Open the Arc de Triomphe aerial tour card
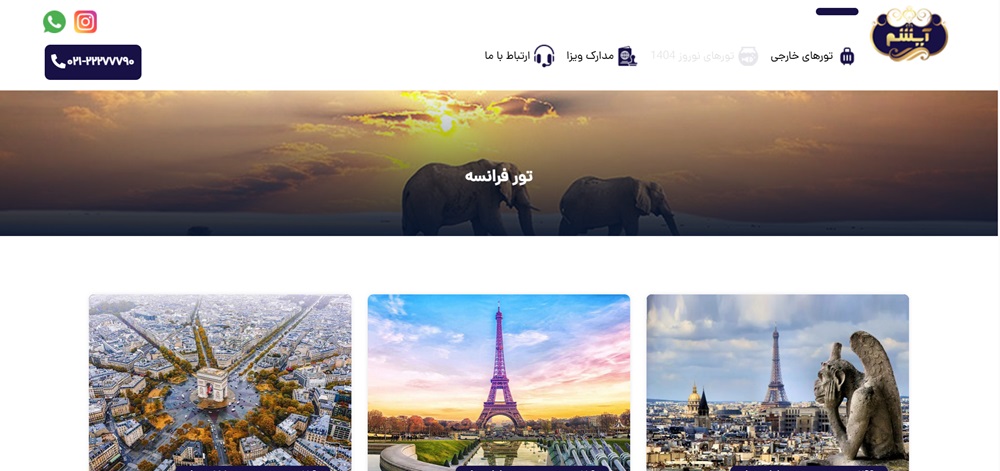The image size is (1000, 471). (x=220, y=382)
